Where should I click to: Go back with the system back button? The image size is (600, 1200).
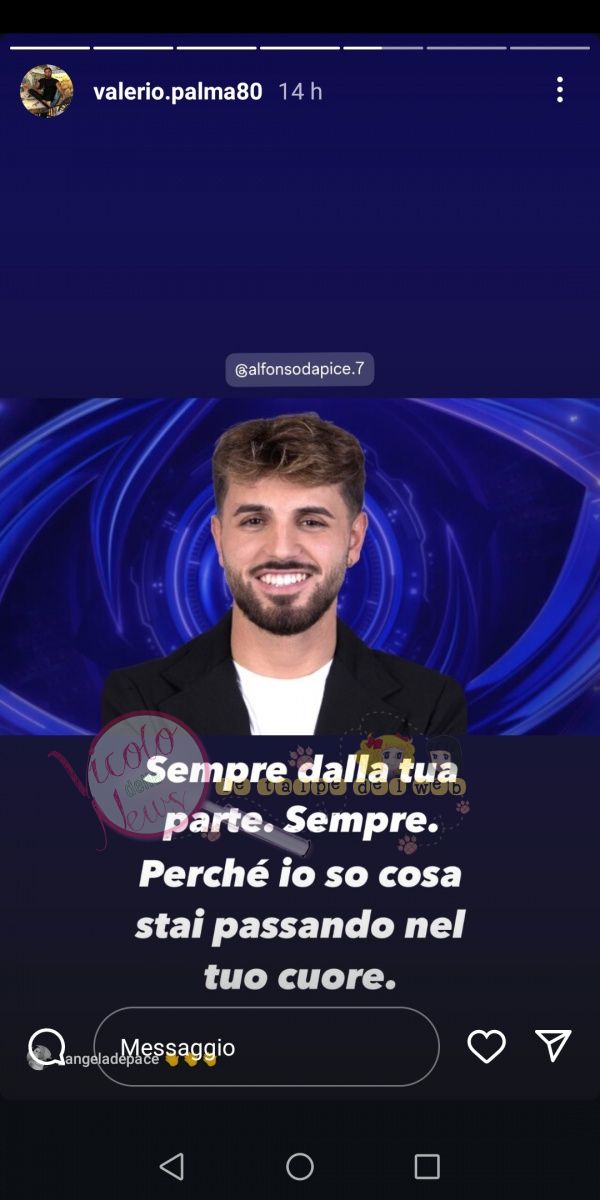(x=172, y=1166)
